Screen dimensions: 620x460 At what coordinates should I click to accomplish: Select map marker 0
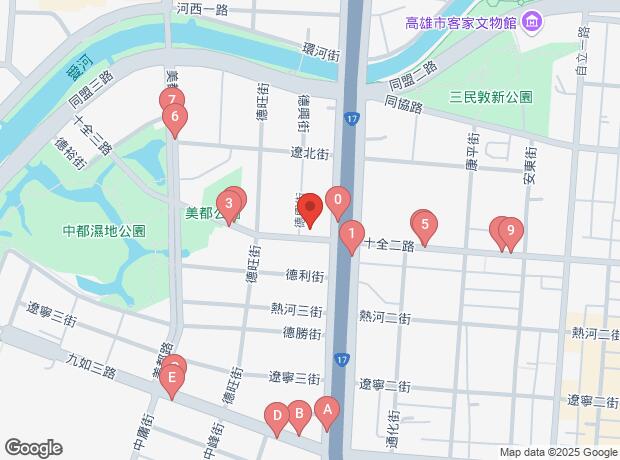[x=338, y=200]
